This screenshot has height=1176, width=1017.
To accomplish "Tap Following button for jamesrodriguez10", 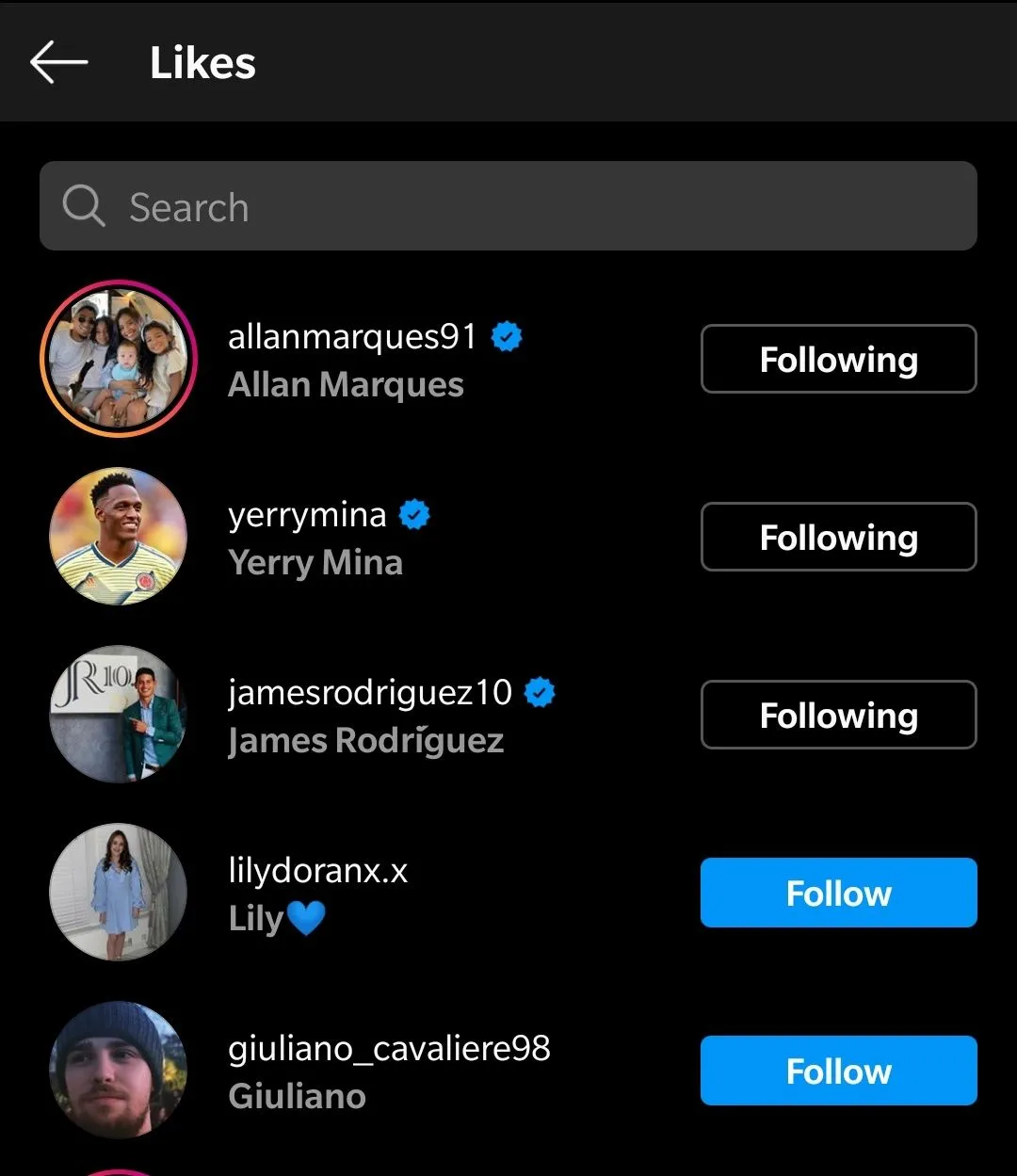I will coord(838,716).
